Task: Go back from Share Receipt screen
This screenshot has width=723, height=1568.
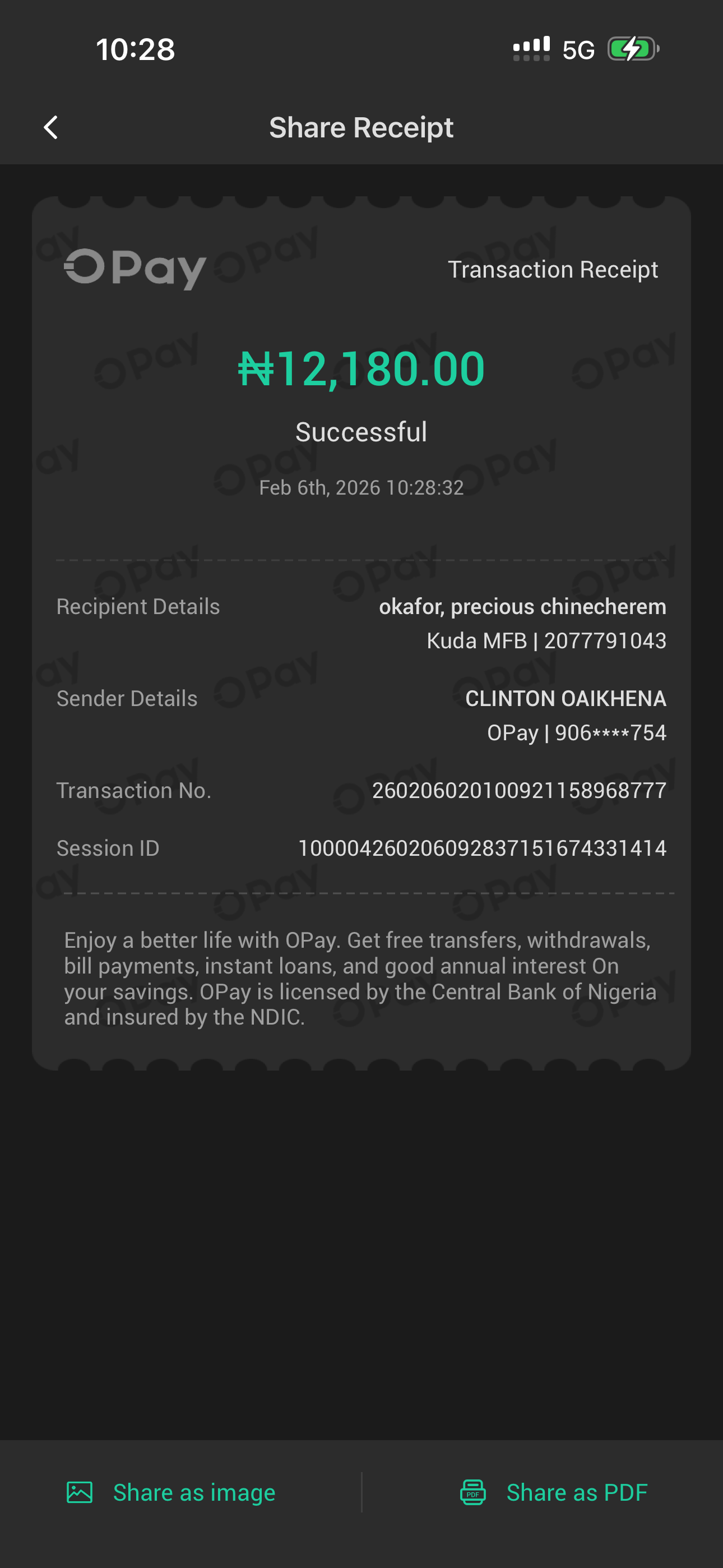Action: 51,128
